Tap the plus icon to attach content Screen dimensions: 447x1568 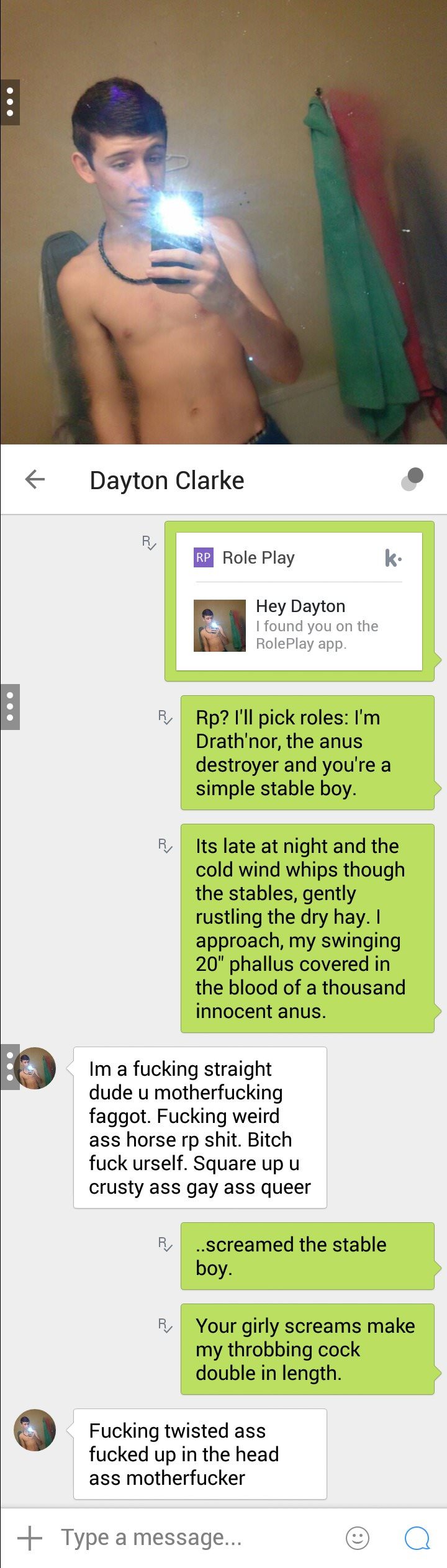point(29,1538)
